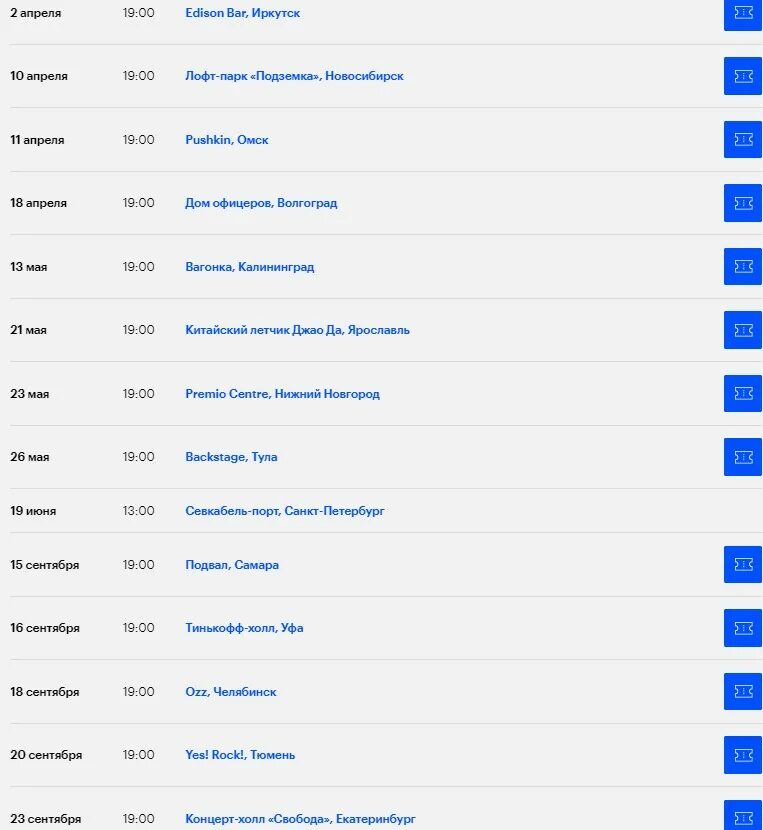Open the Yes! Rock!, Тюмень link
Viewport: 763px width, 830px height.
pos(240,755)
